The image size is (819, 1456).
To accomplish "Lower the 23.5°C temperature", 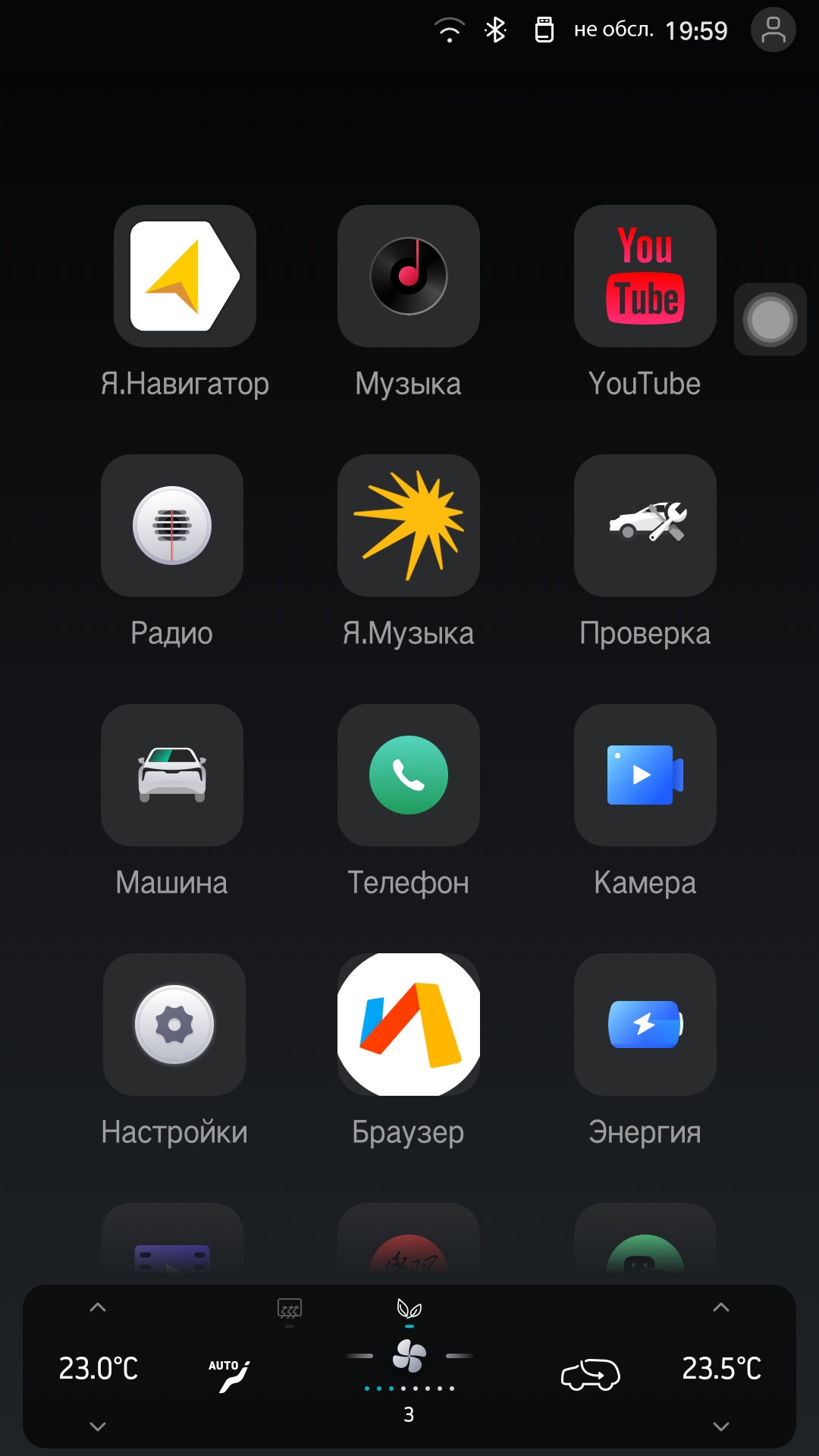I will 721,1426.
